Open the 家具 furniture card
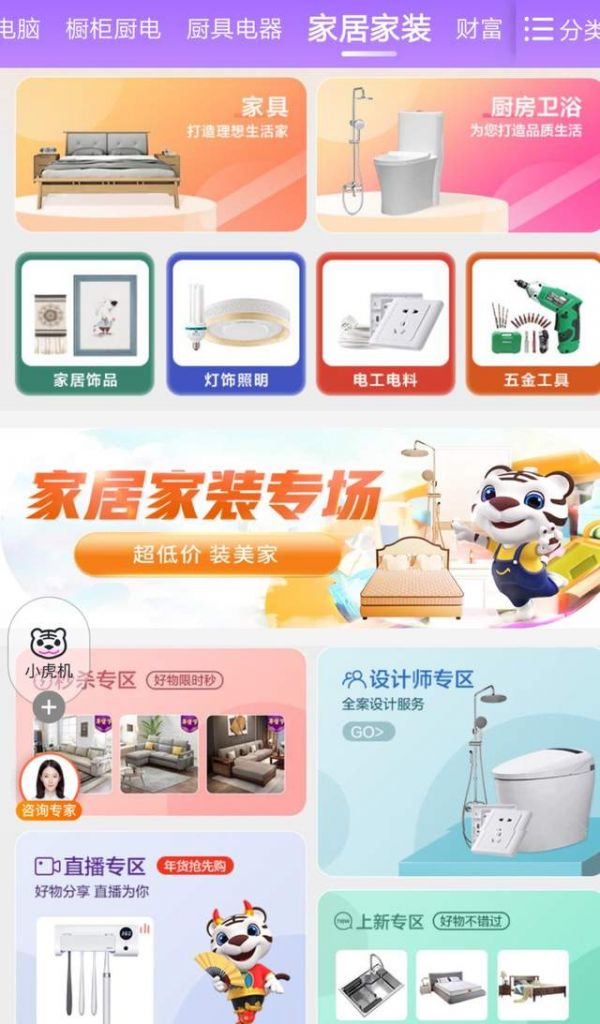 pyautogui.click(x=160, y=154)
